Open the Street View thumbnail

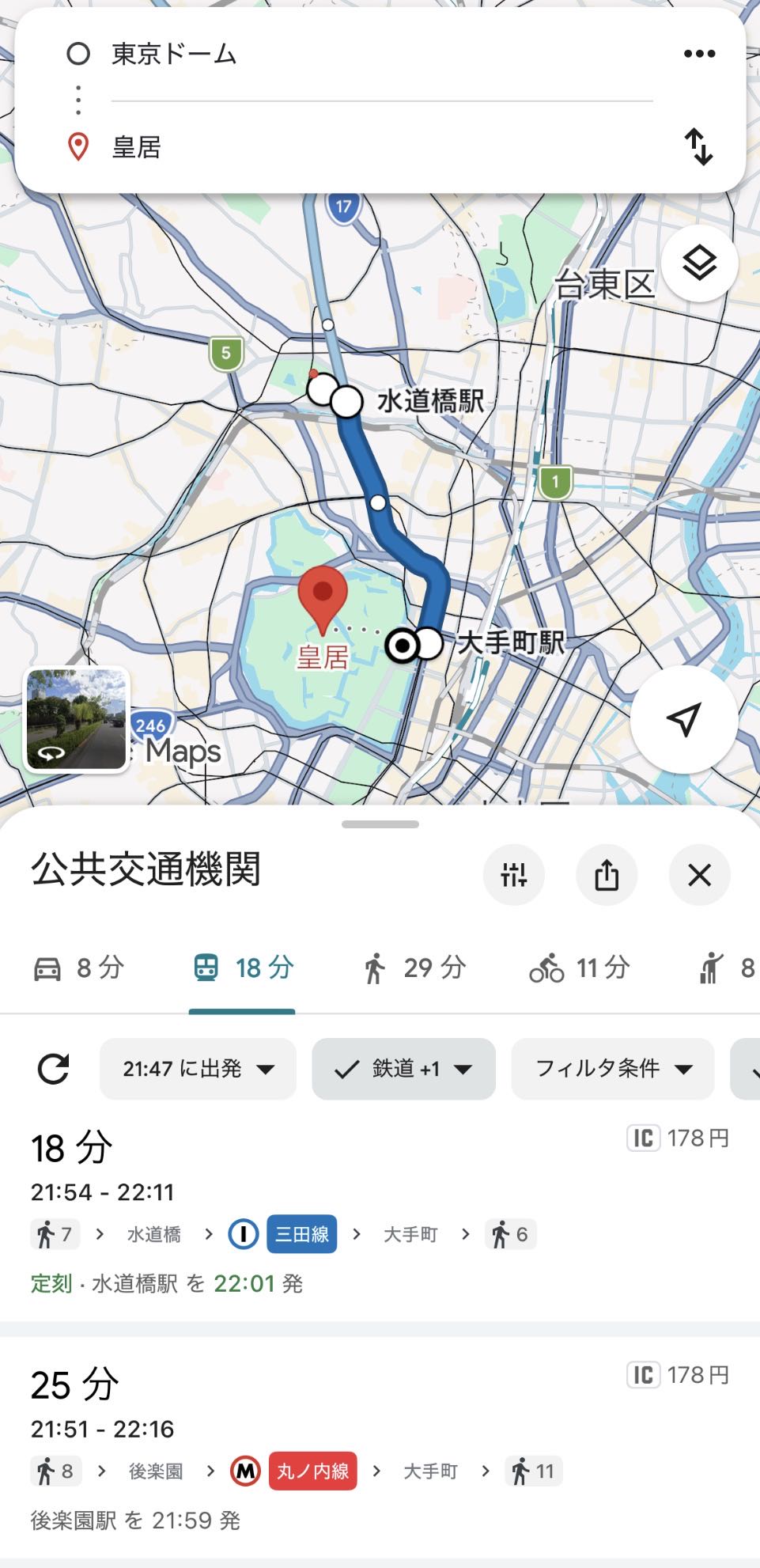click(x=76, y=719)
